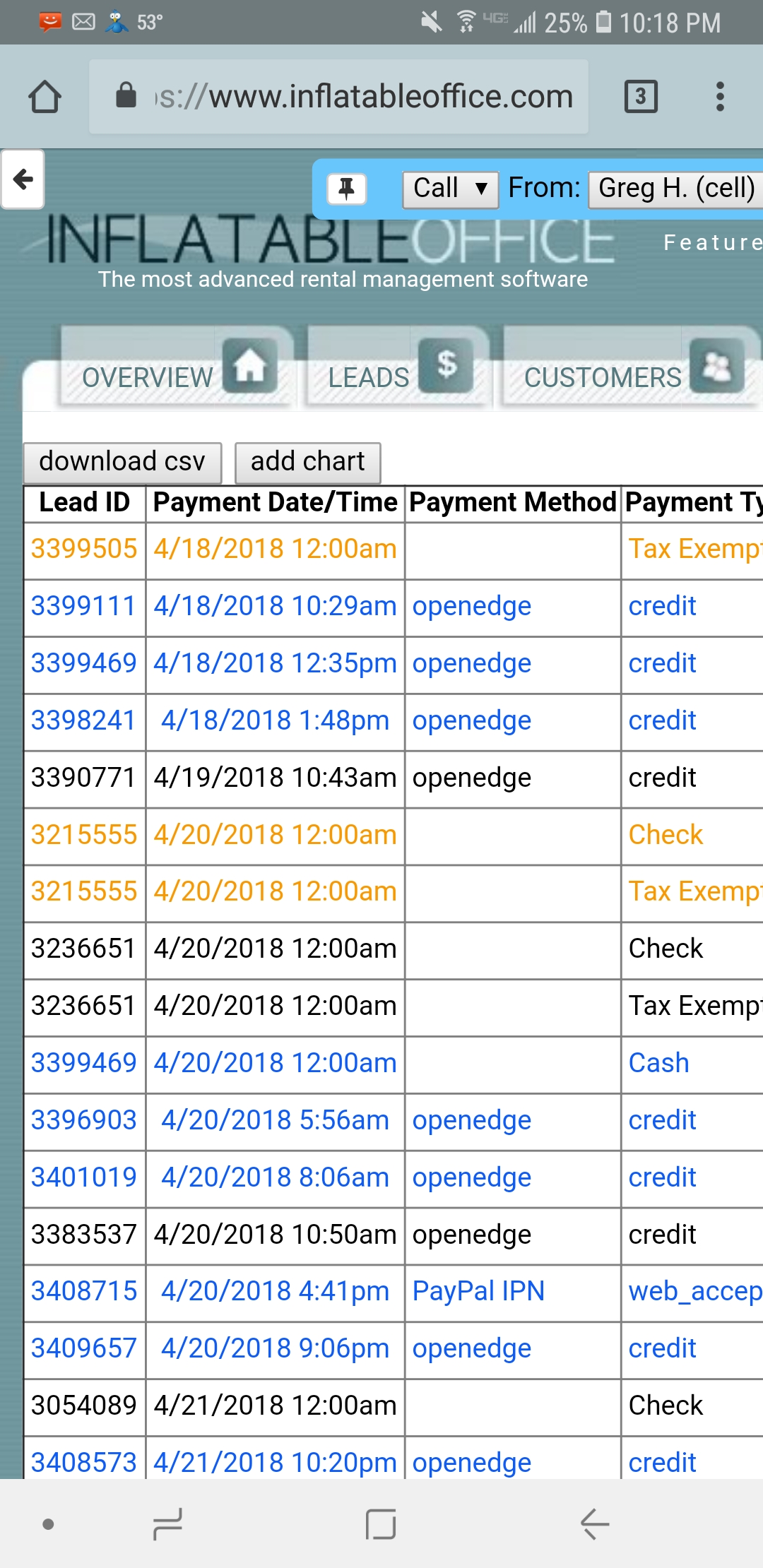
Task: Open the browser tab switcher
Action: click(641, 97)
